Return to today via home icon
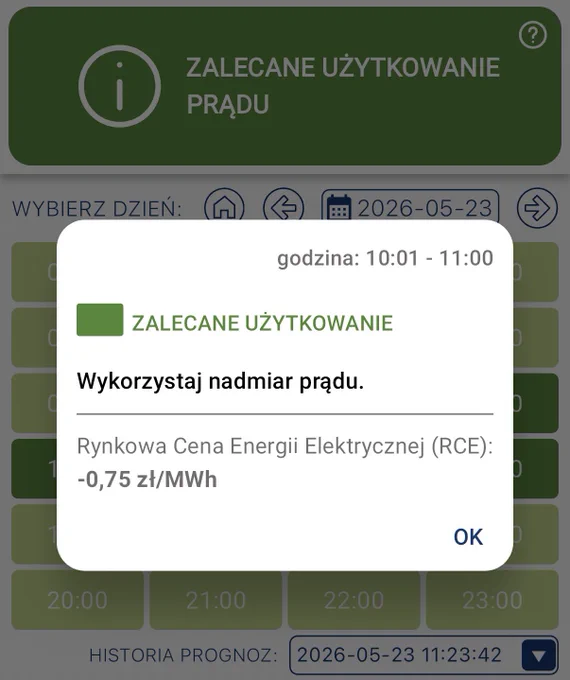 tap(224, 208)
